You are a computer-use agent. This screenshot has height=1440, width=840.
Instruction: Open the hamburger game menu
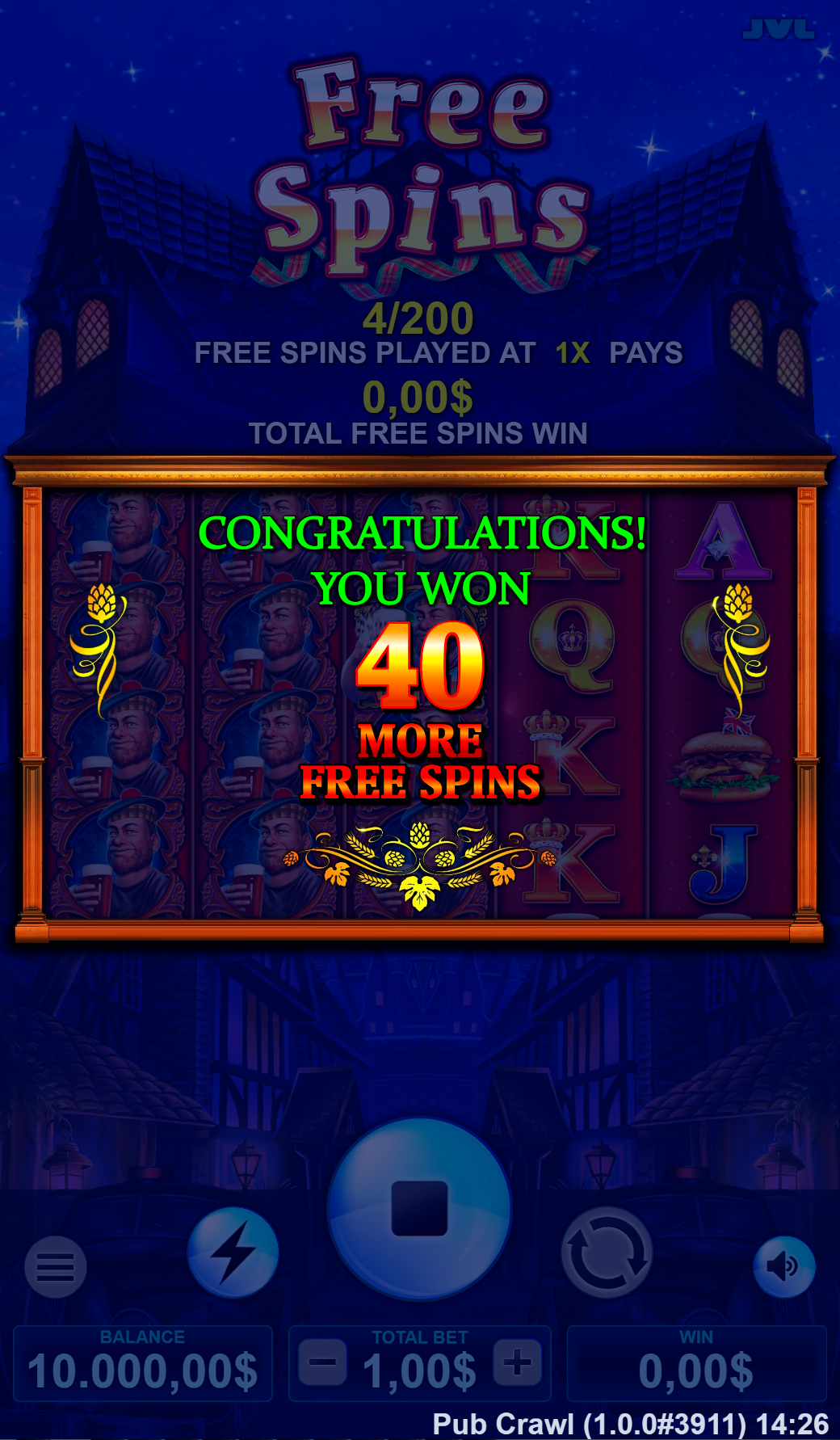55,1266
